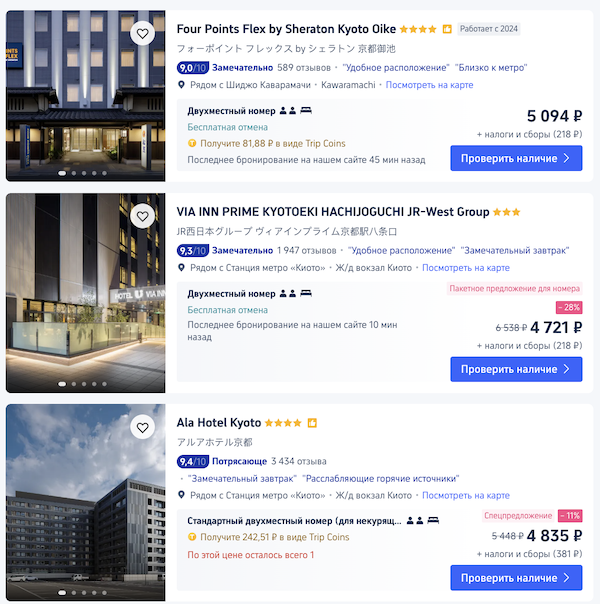Open Four Points Flex by Sheraton Kyoto Oike
The height and width of the screenshot is (604, 600).
click(286, 29)
